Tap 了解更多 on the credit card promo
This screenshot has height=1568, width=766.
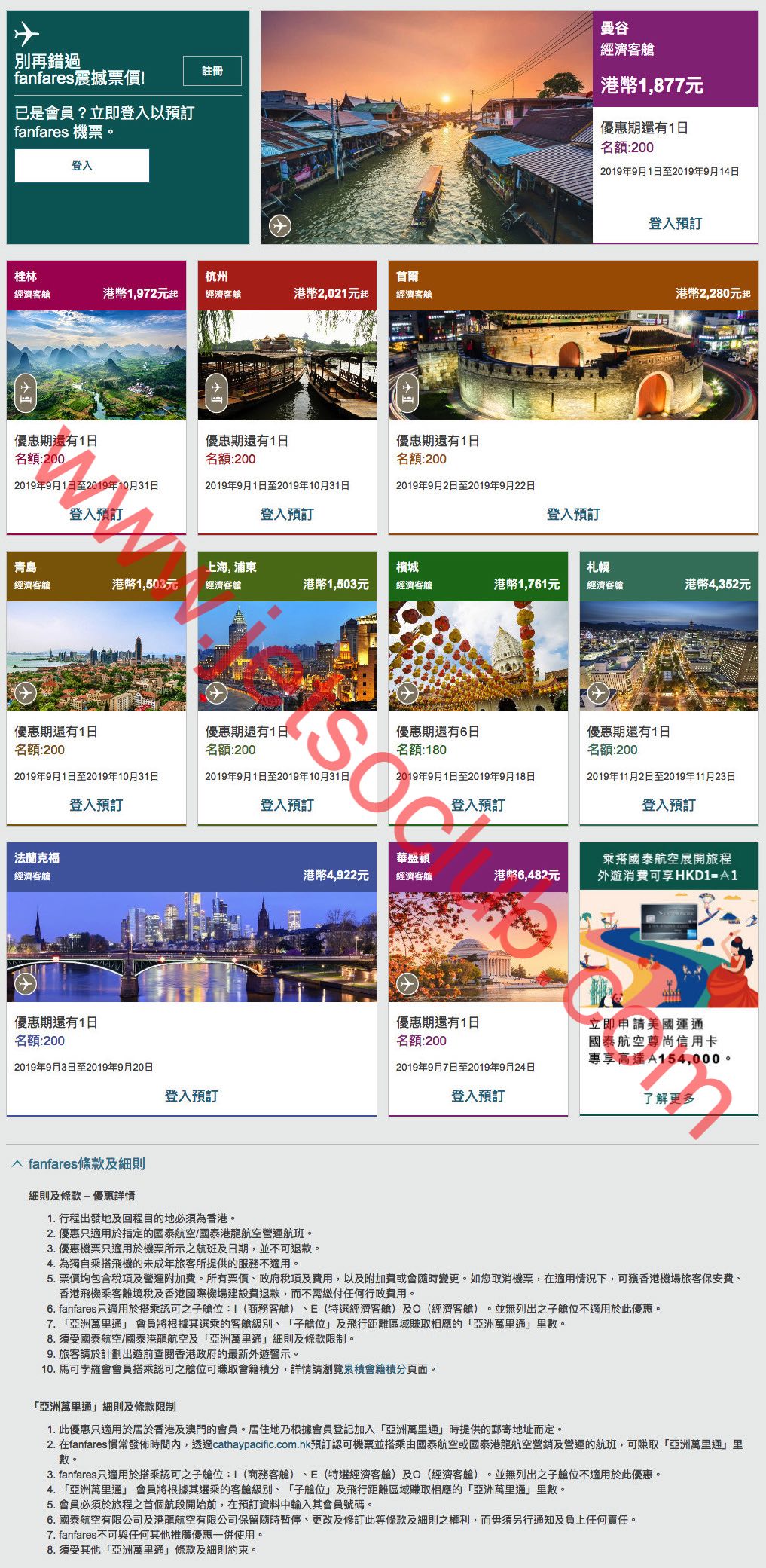point(669,1098)
